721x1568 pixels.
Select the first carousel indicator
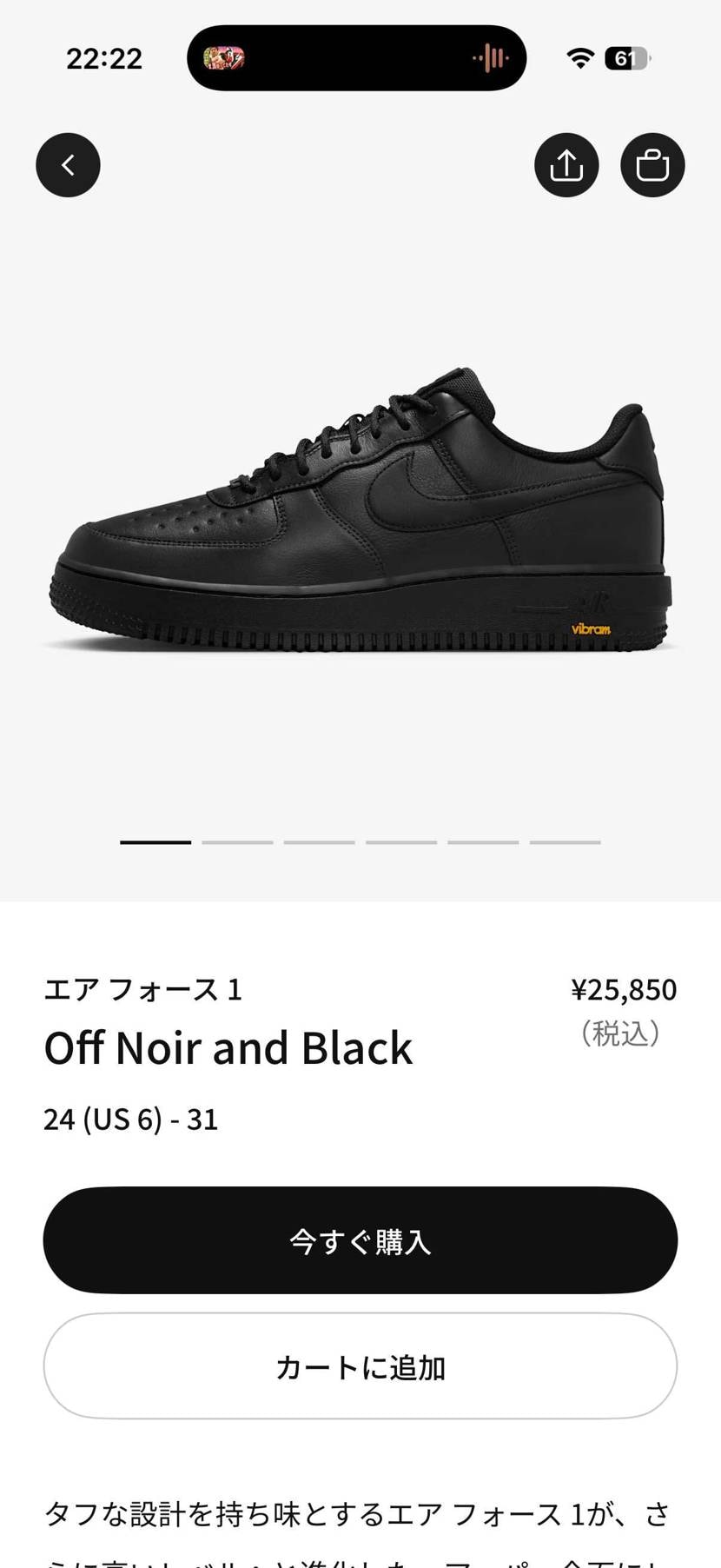(x=155, y=841)
